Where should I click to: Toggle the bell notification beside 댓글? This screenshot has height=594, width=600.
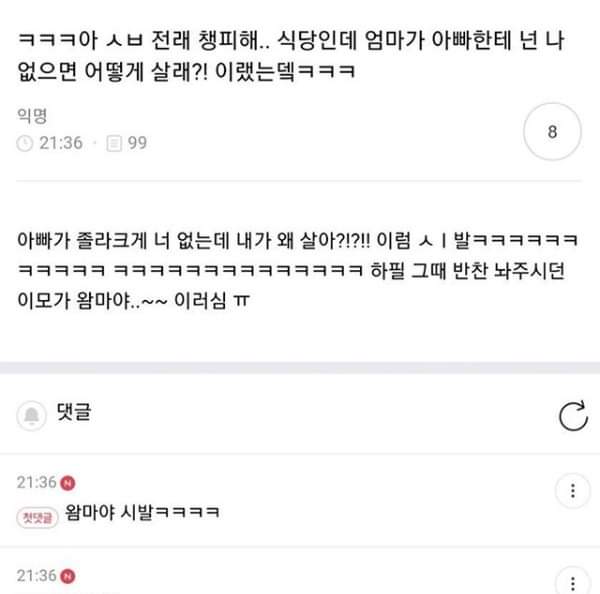click(x=35, y=414)
